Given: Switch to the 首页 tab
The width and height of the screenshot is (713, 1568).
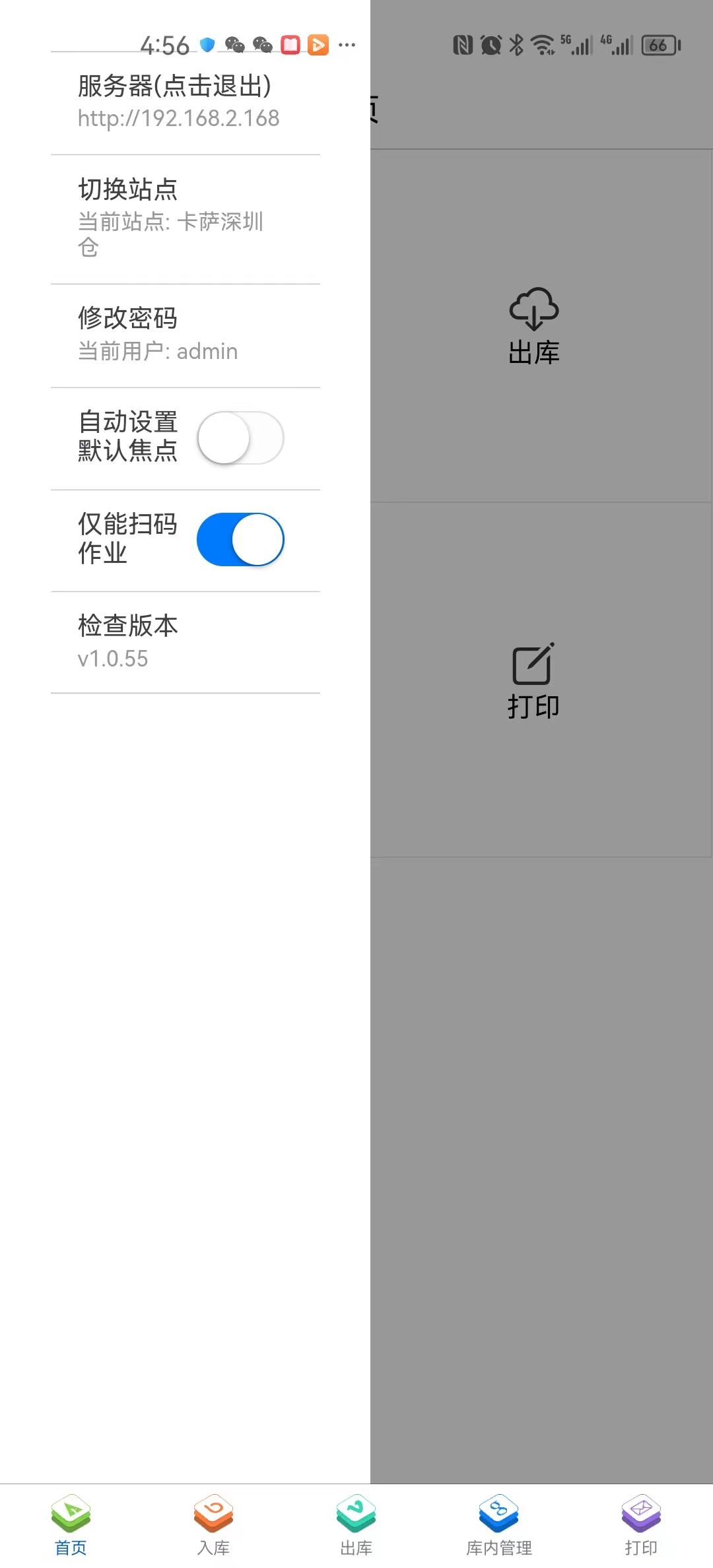Looking at the screenshot, I should 71,1524.
